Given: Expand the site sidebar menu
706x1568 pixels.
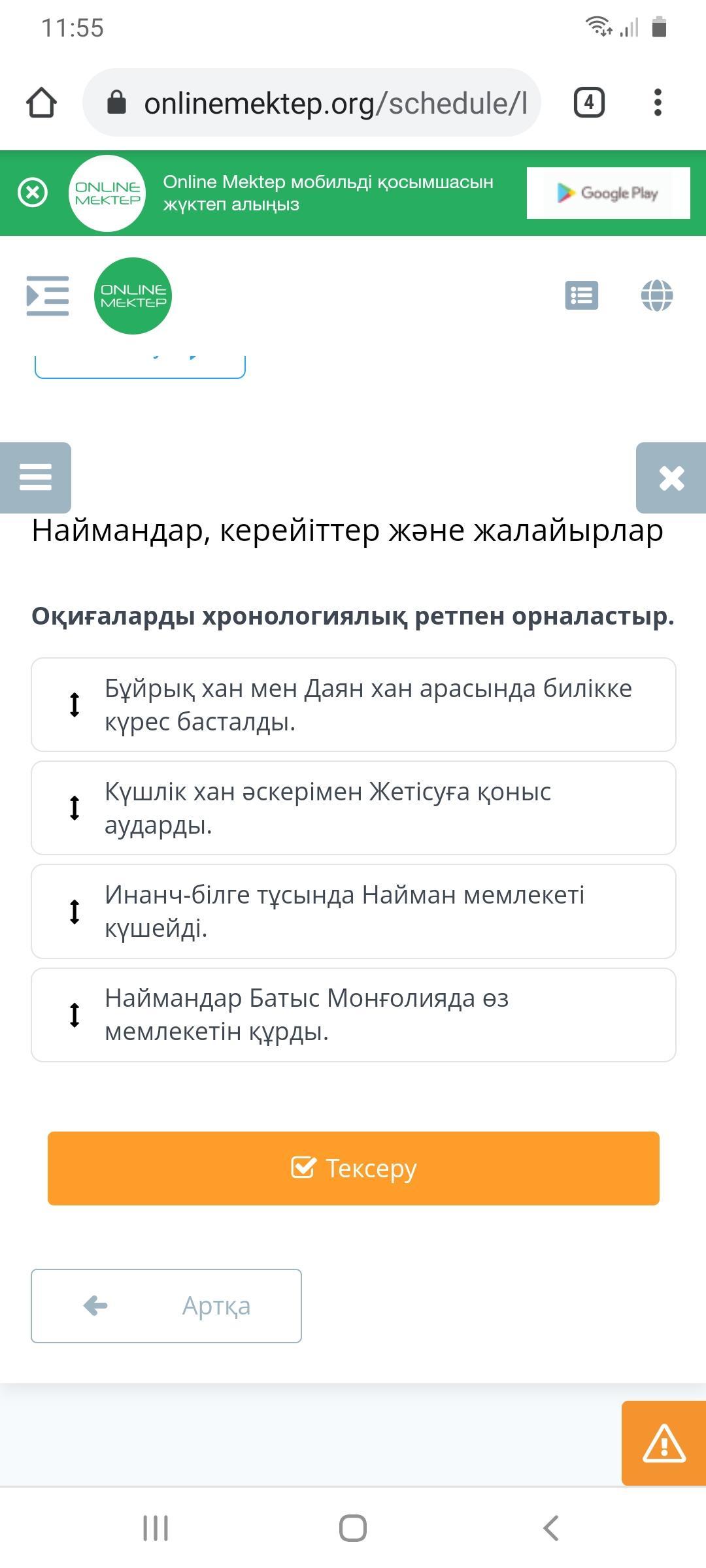Looking at the screenshot, I should [x=47, y=296].
